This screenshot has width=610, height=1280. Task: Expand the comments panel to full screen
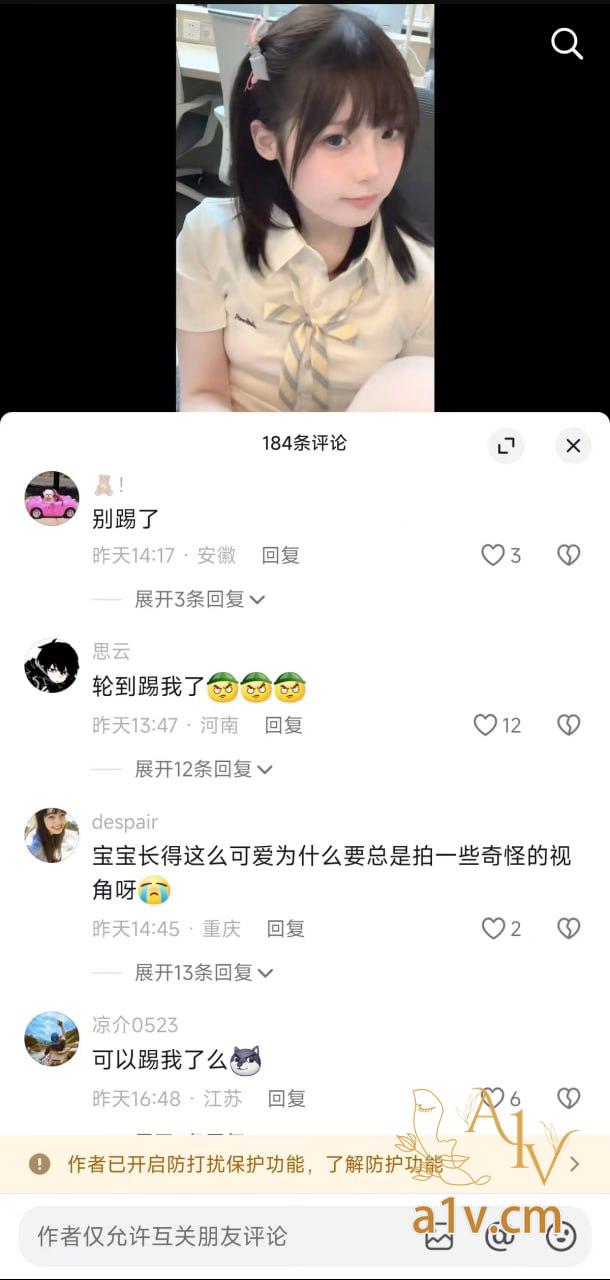(506, 445)
